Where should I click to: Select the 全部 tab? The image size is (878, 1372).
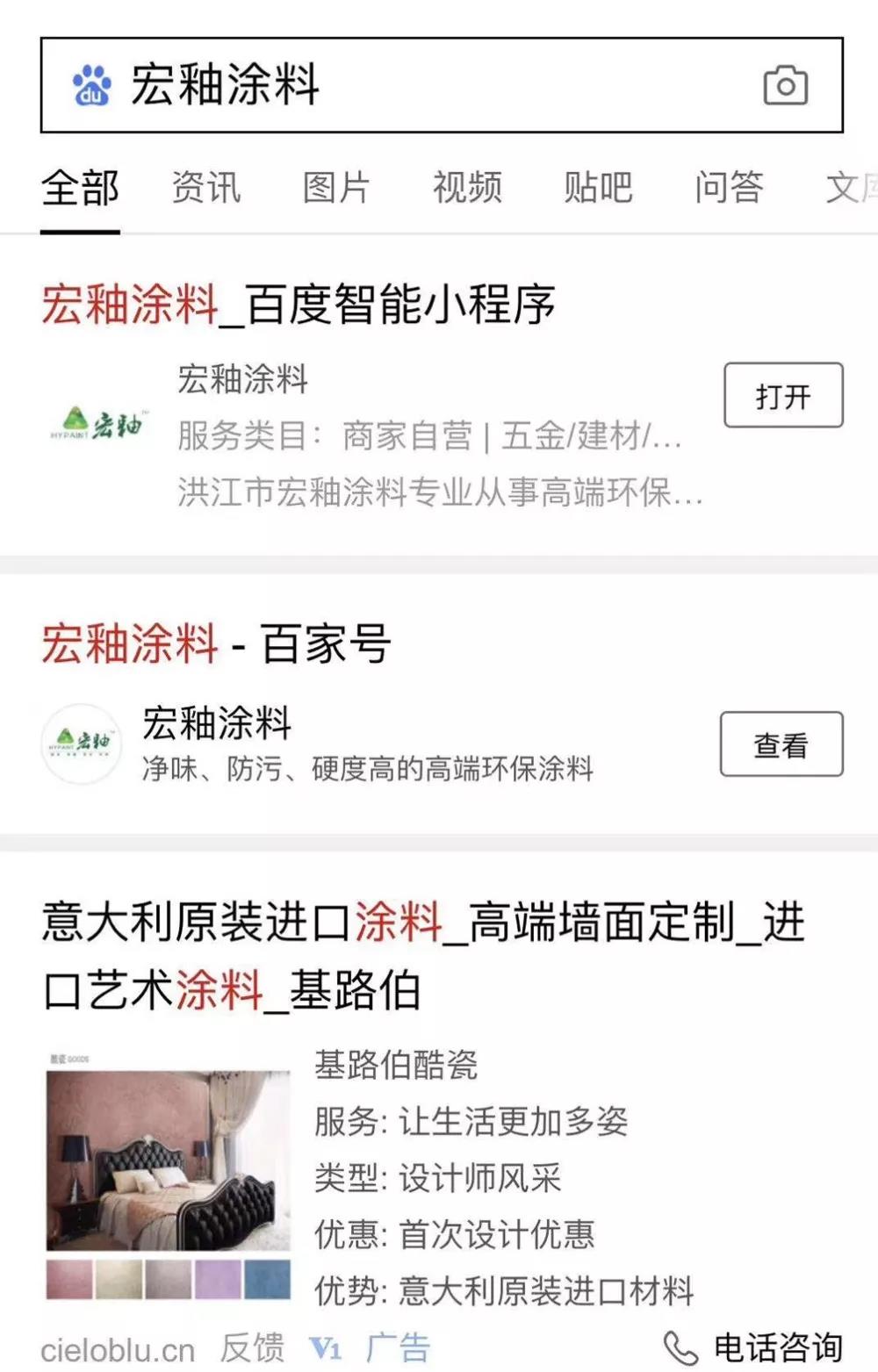click(x=80, y=188)
